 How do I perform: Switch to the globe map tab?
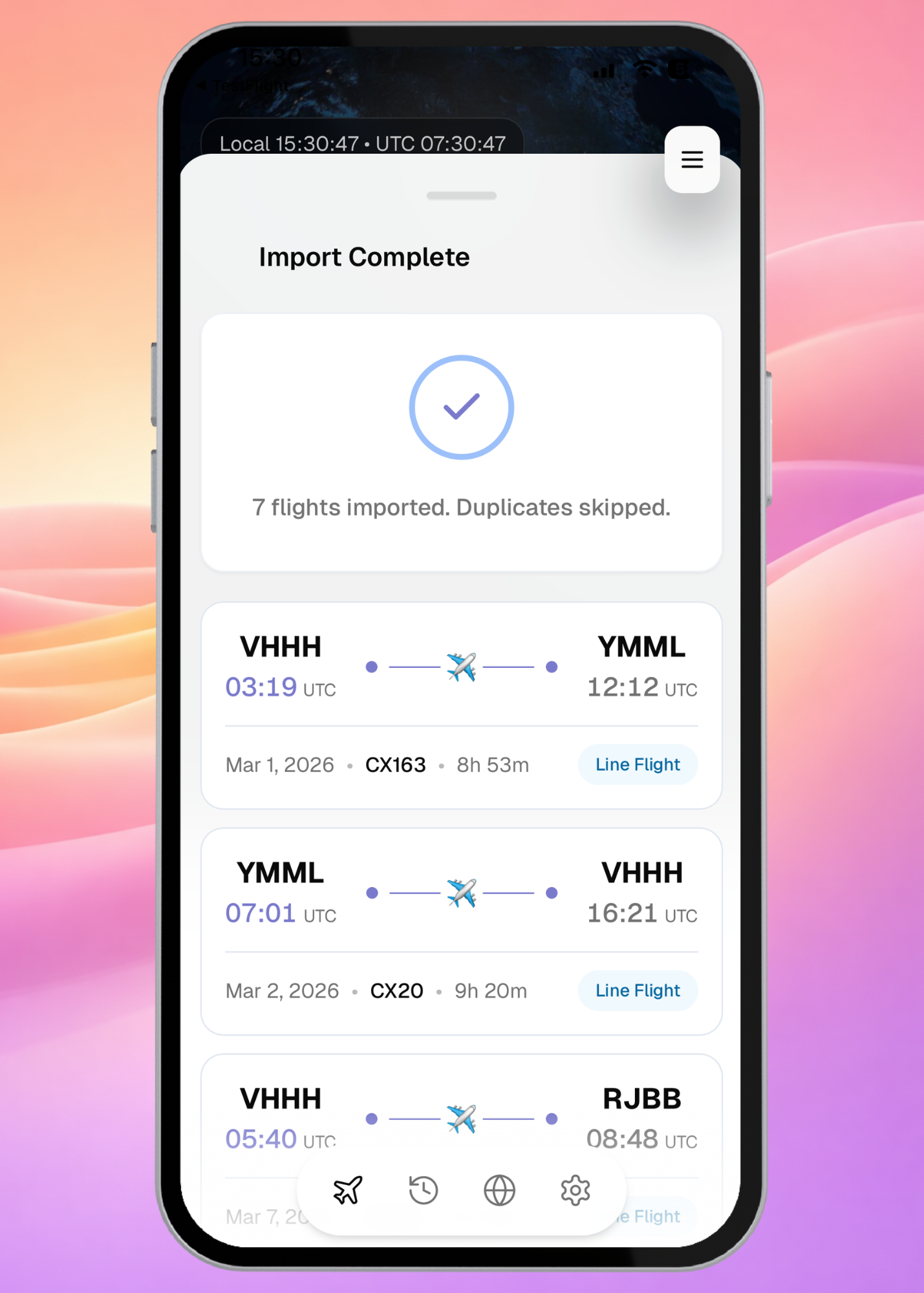click(x=499, y=1190)
